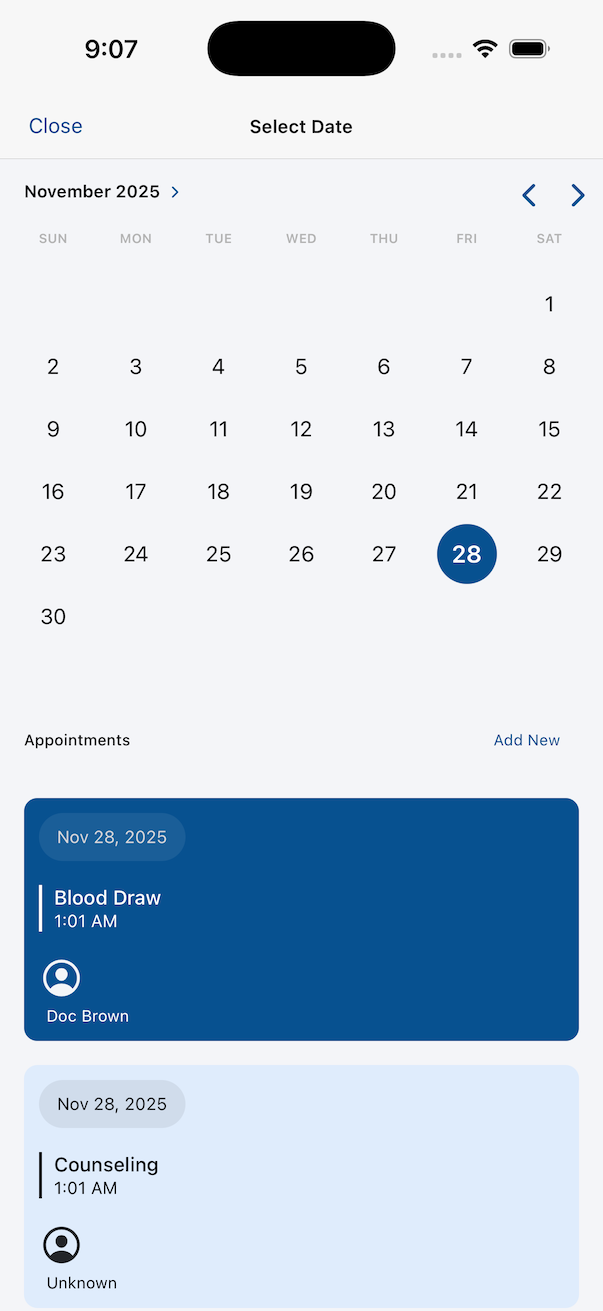Tap the highlighted date 28
The height and width of the screenshot is (1311, 603).
click(466, 554)
